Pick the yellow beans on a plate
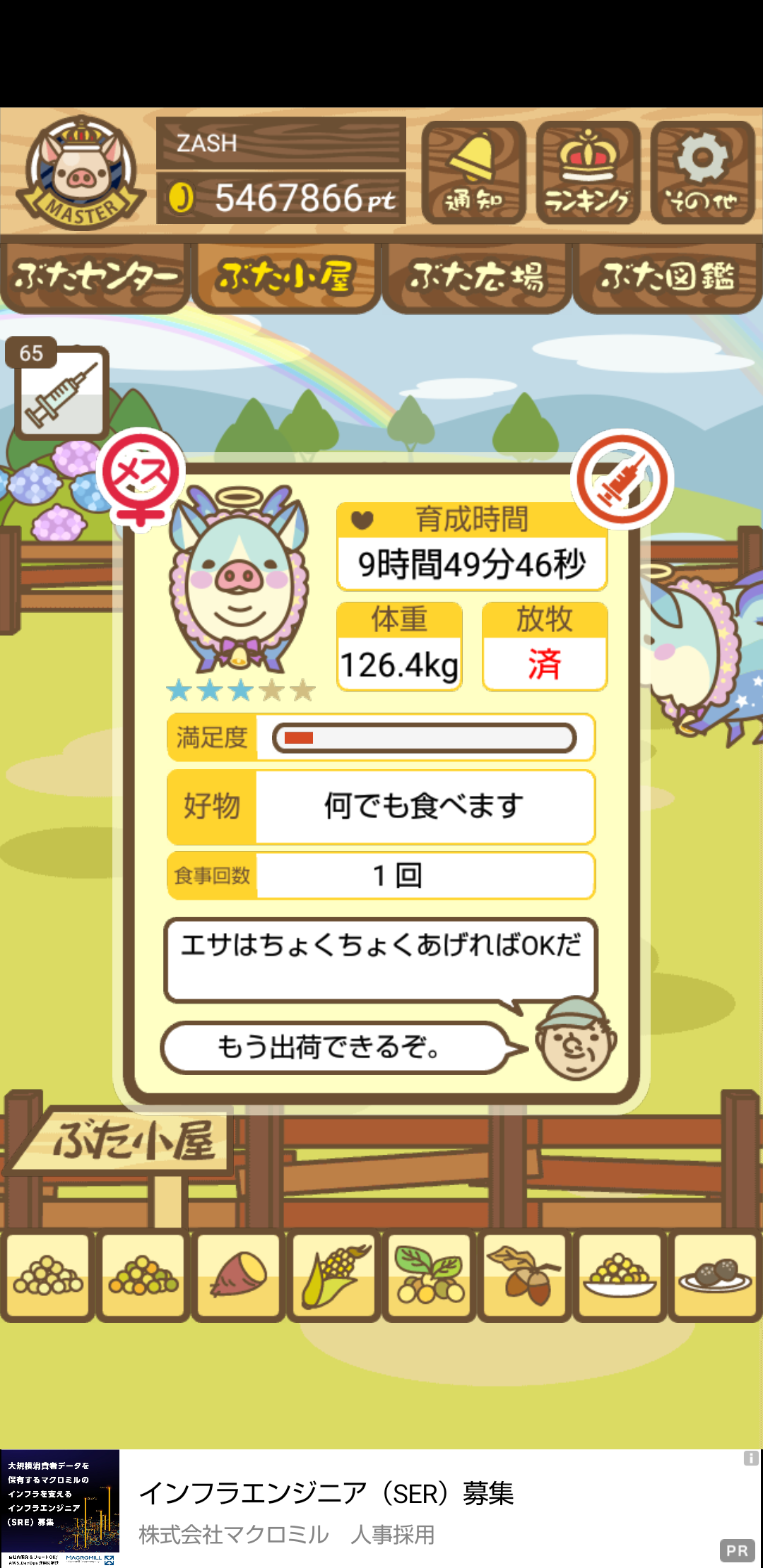The height and width of the screenshot is (1568, 763). click(620, 1276)
